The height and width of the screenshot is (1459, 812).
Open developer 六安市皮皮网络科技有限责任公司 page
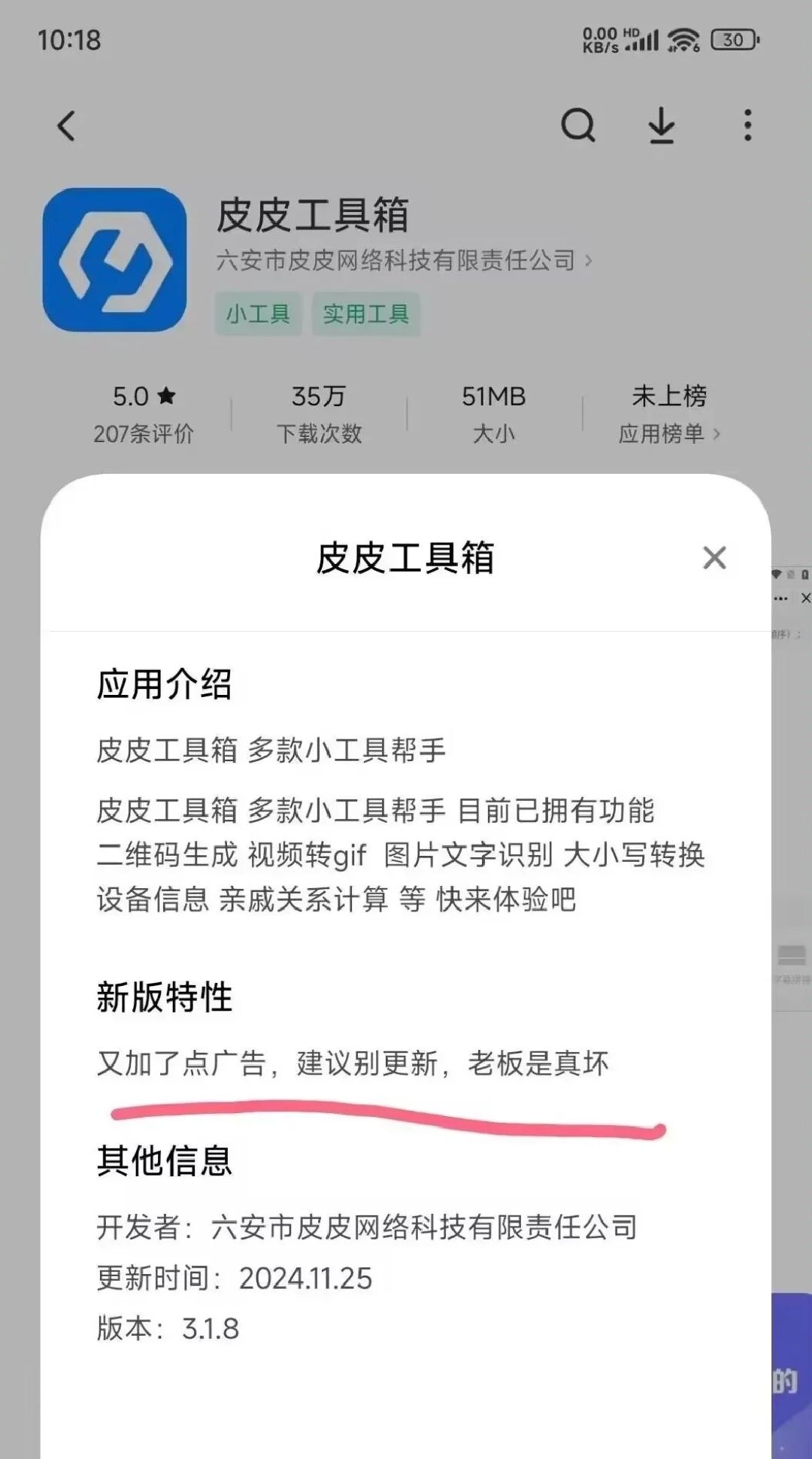click(x=404, y=261)
